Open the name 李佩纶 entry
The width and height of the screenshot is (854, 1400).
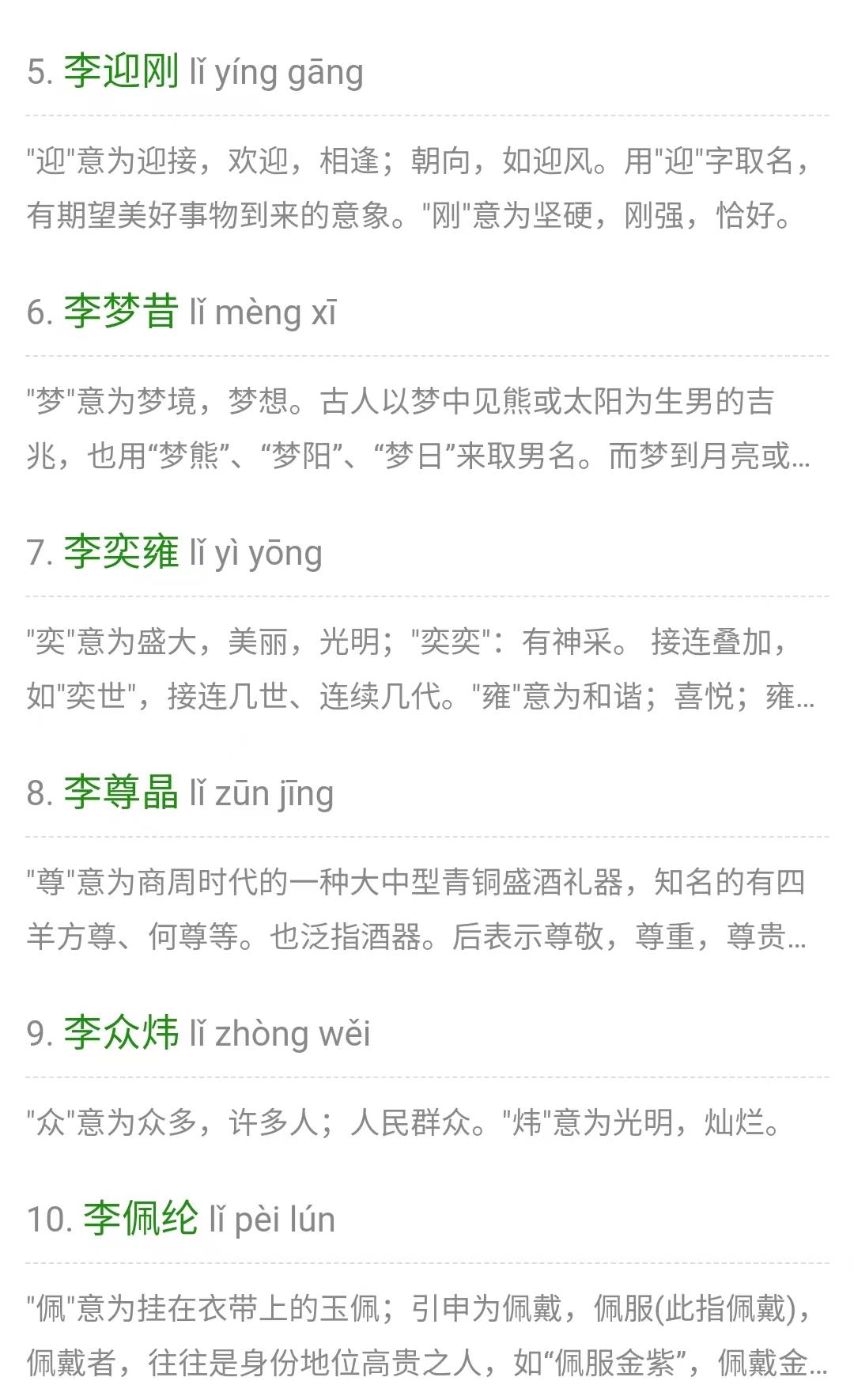click(x=141, y=1219)
